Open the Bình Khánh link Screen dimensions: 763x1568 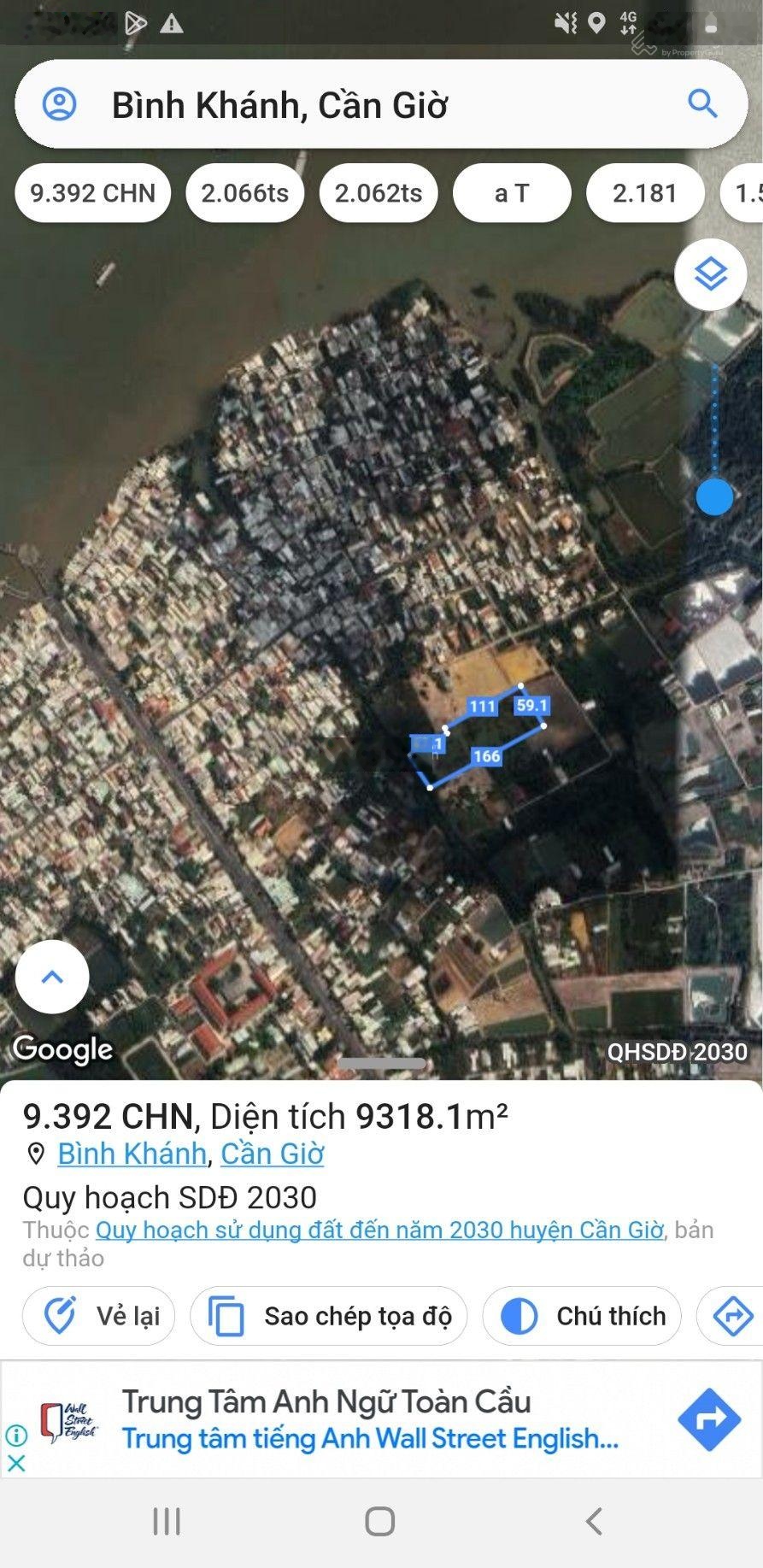132,1154
